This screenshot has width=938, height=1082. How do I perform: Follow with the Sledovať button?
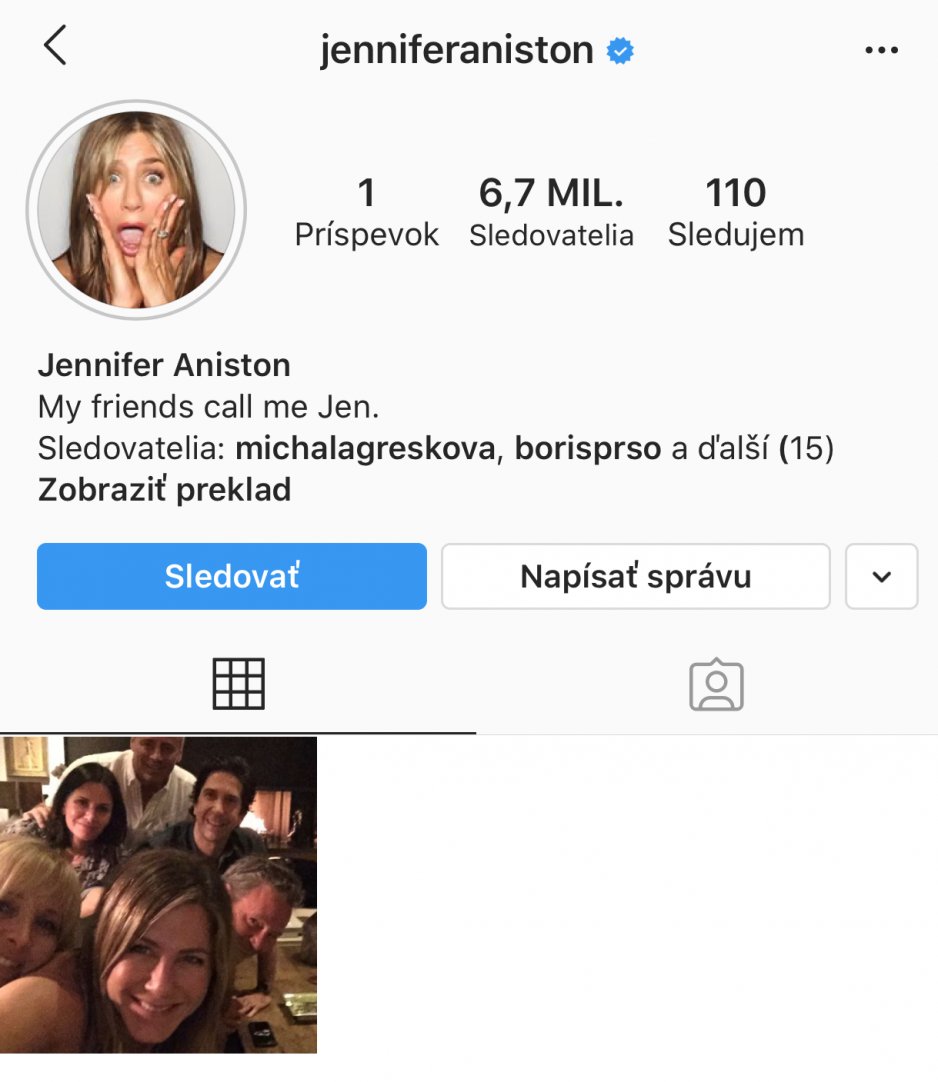click(232, 576)
